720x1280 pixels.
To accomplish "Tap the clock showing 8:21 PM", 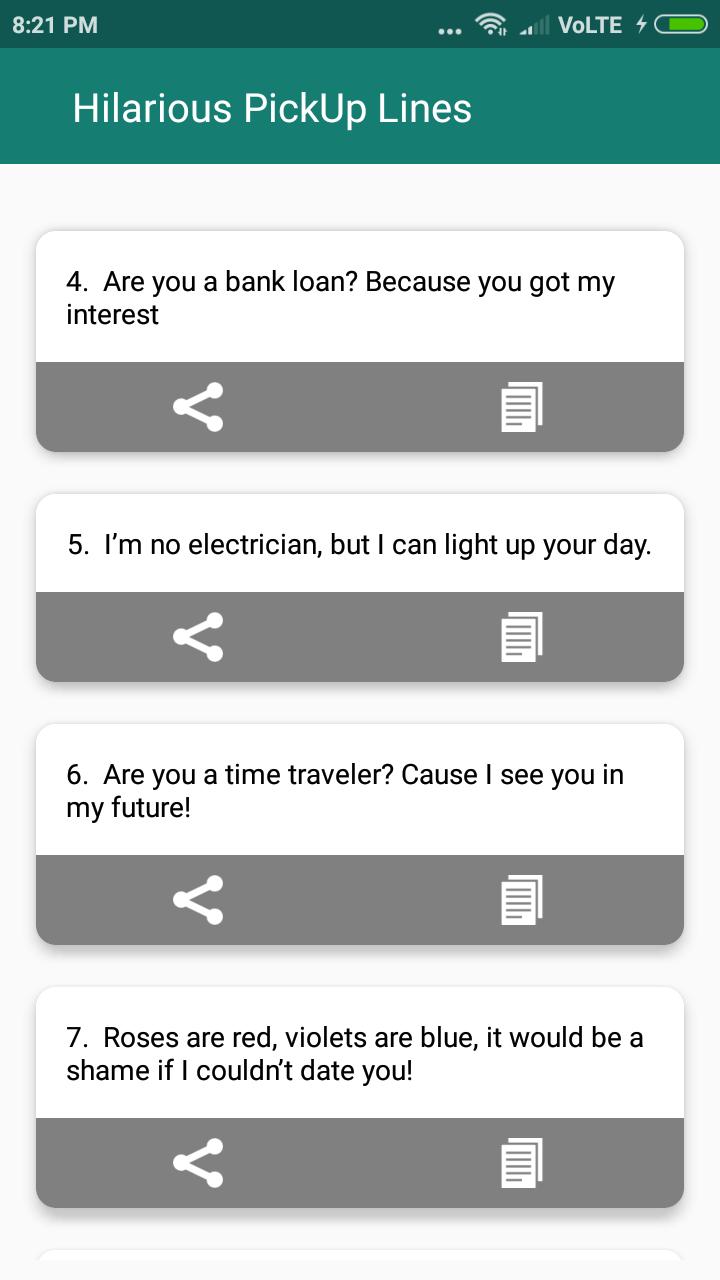I will click(x=52, y=24).
